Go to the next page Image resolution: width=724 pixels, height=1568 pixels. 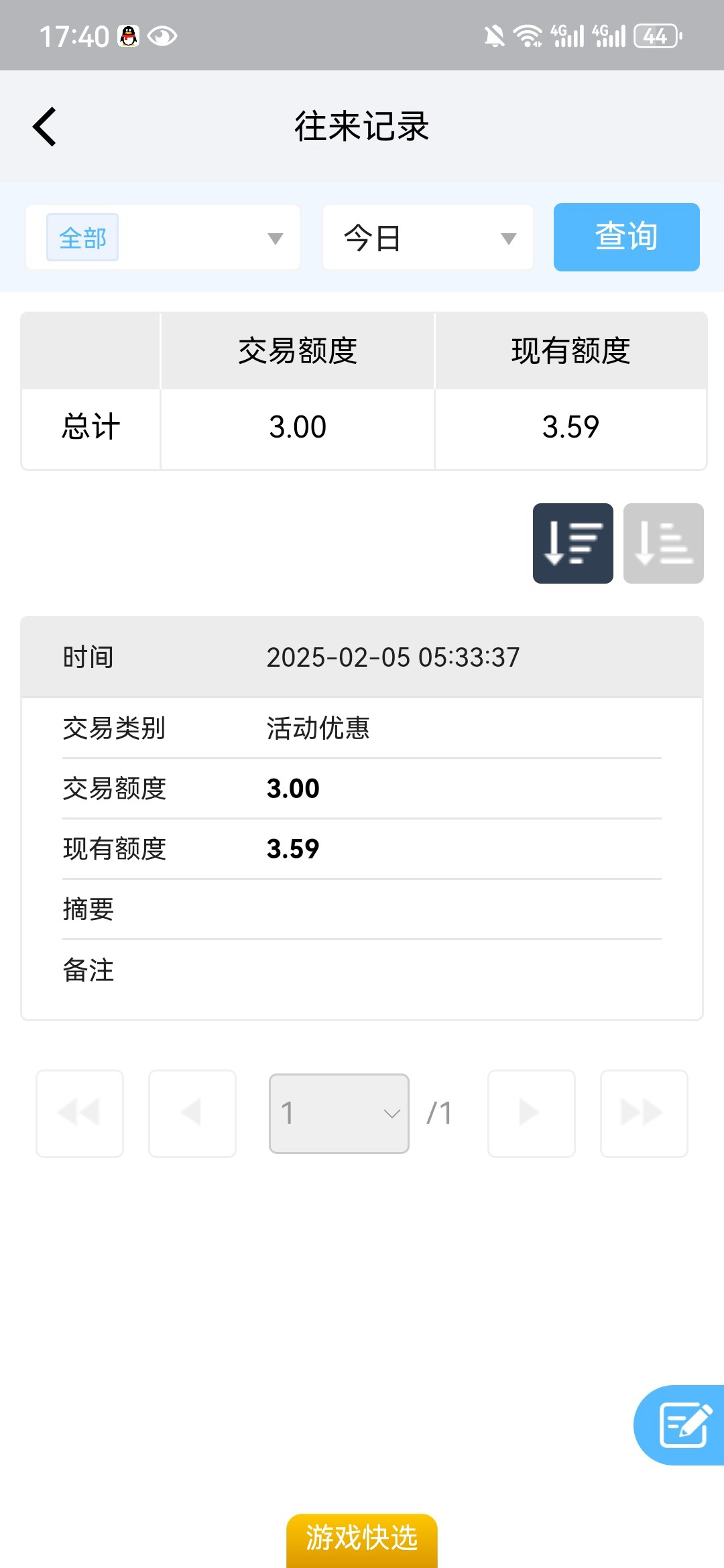[531, 1113]
